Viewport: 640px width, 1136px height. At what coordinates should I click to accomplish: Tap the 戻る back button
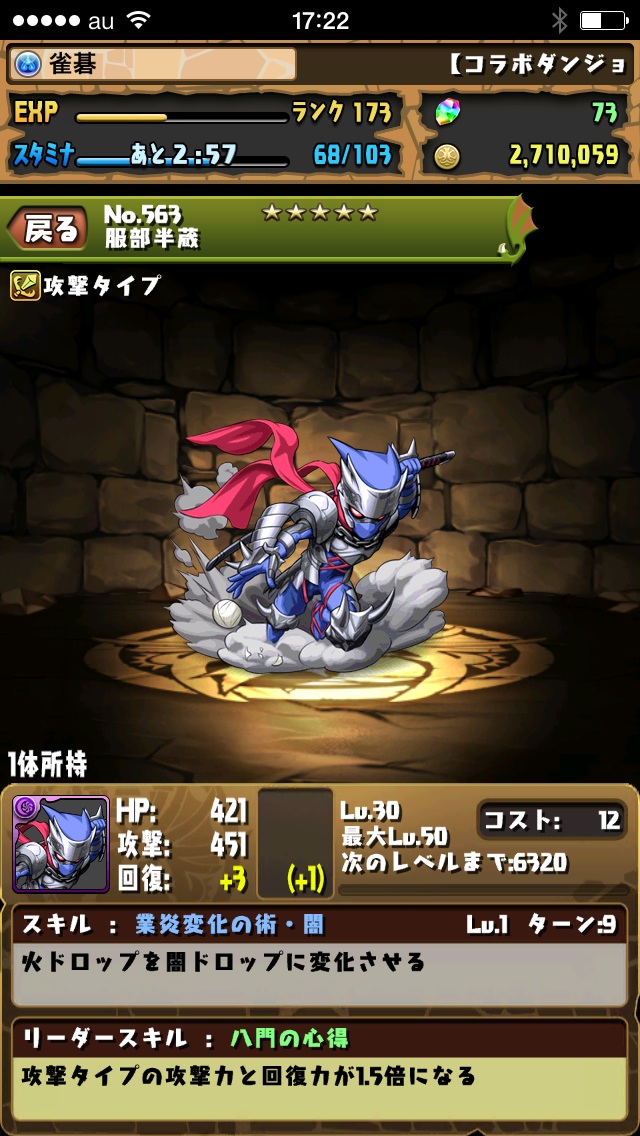click(x=48, y=228)
